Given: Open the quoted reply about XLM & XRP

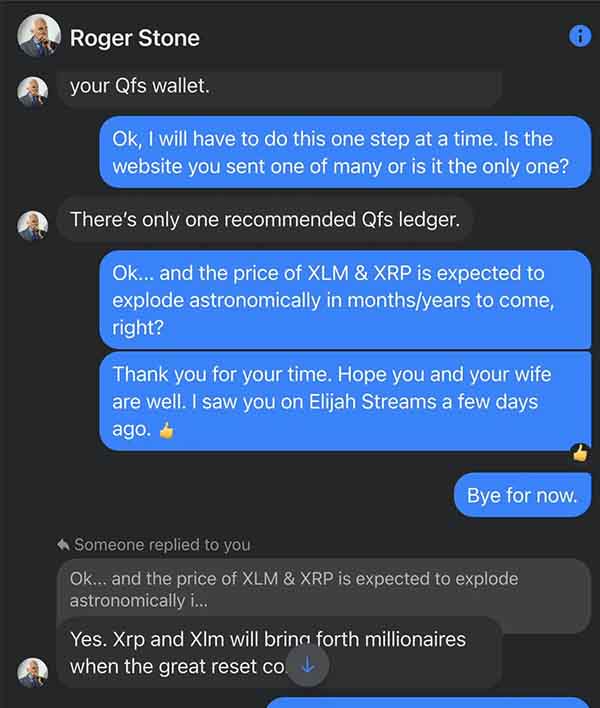Looking at the screenshot, I should (x=294, y=589).
